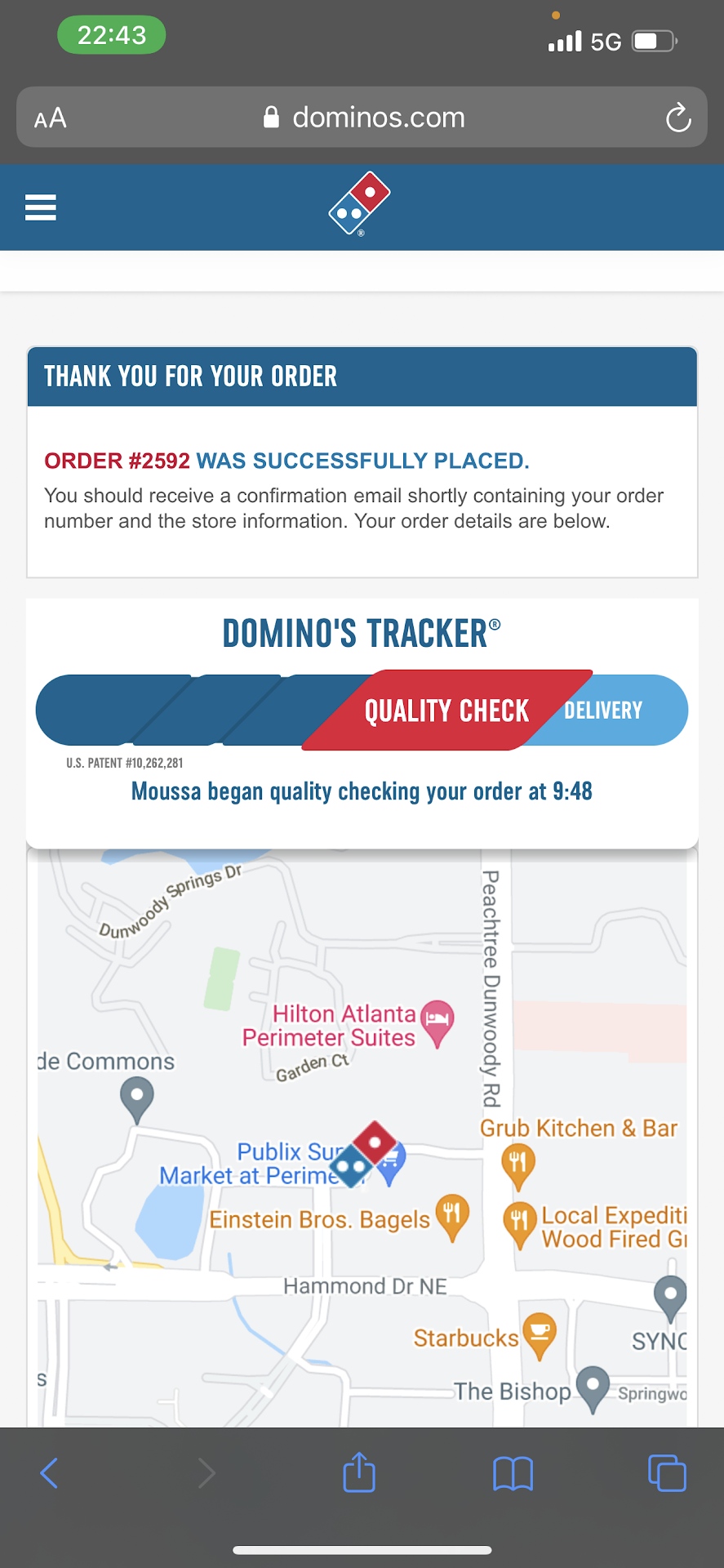
Task: Go back to the previous page
Action: [x=49, y=1473]
